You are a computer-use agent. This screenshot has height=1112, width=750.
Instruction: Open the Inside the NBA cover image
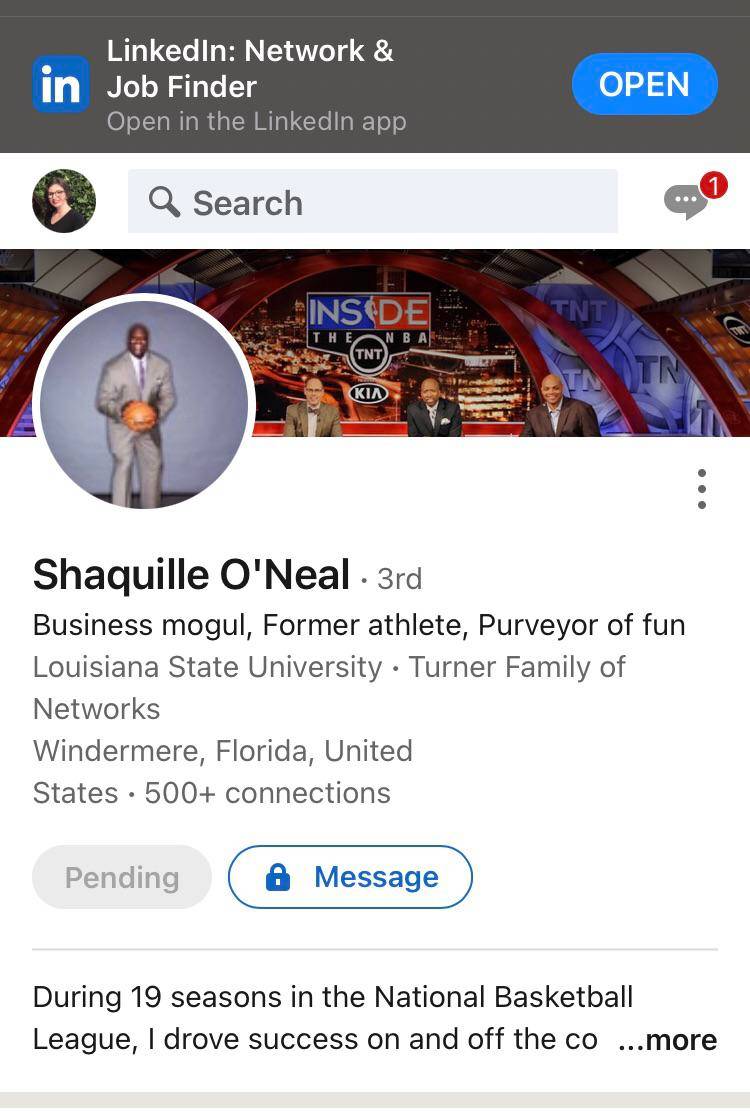(x=500, y=340)
